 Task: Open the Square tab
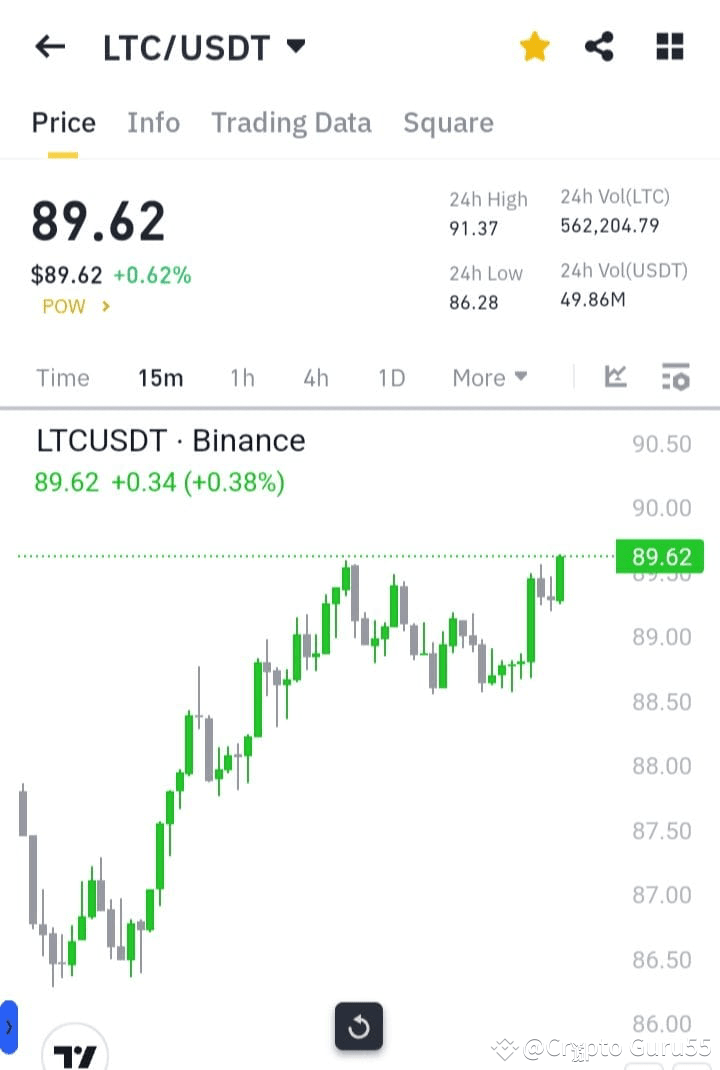pos(448,123)
